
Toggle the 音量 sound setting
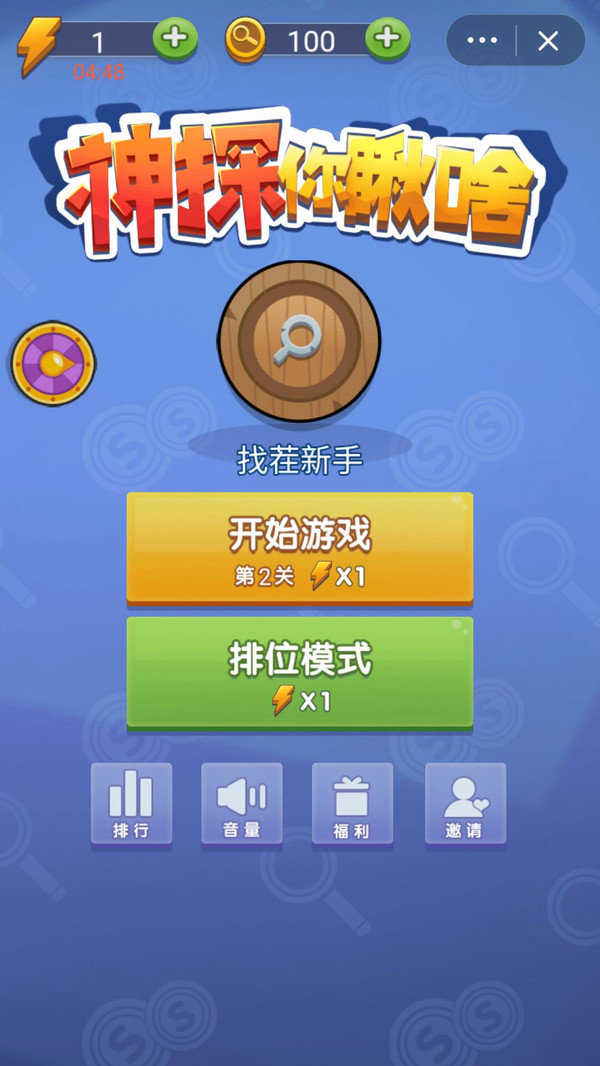click(x=242, y=804)
